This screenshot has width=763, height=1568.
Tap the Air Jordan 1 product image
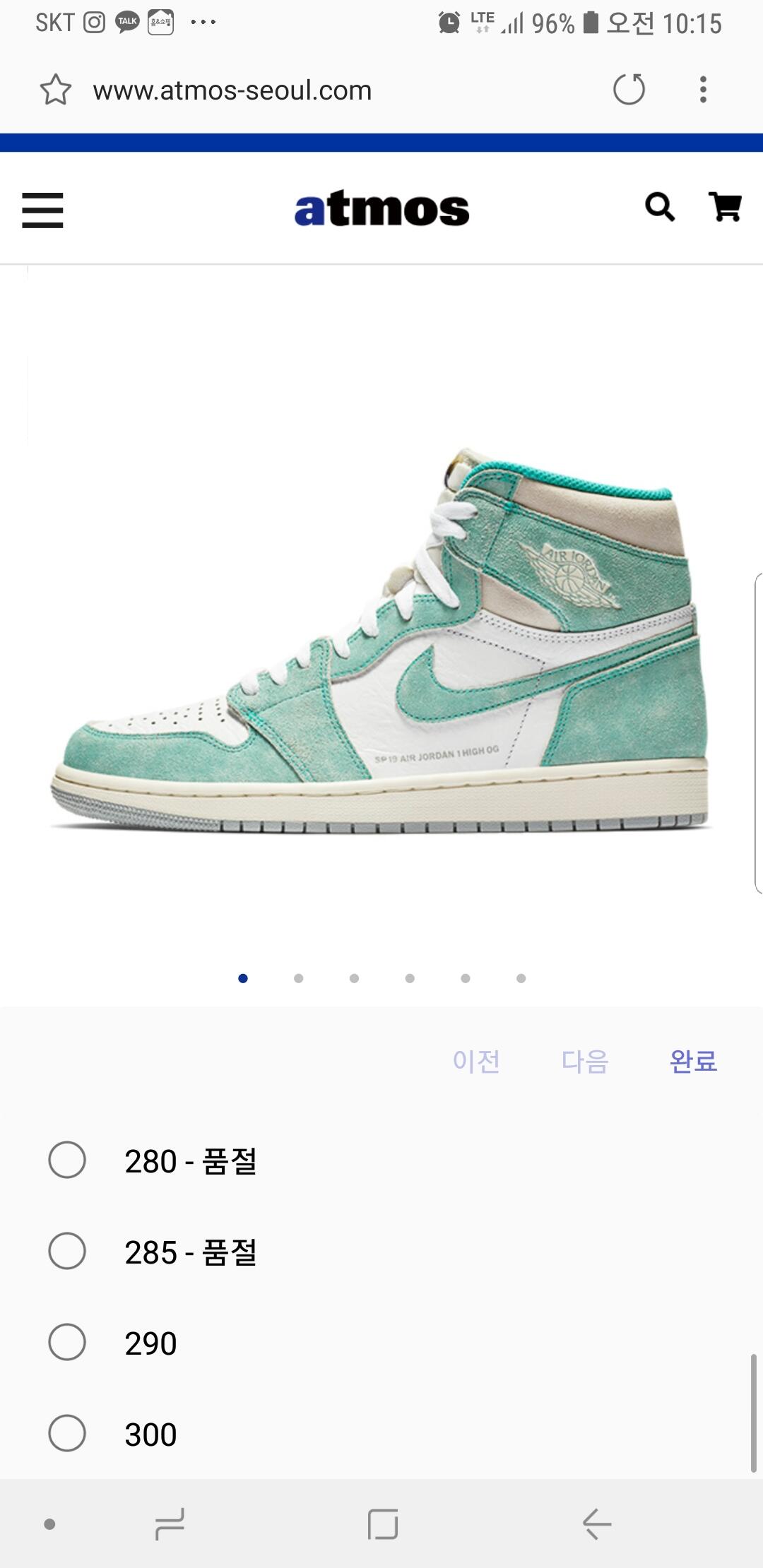click(x=381, y=639)
